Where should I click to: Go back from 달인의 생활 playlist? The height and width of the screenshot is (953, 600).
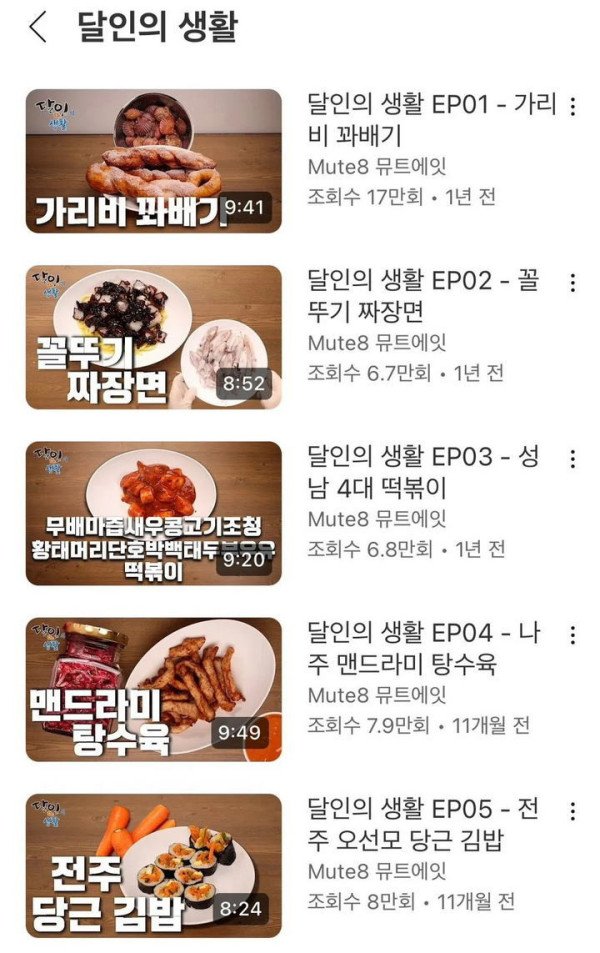point(38,27)
